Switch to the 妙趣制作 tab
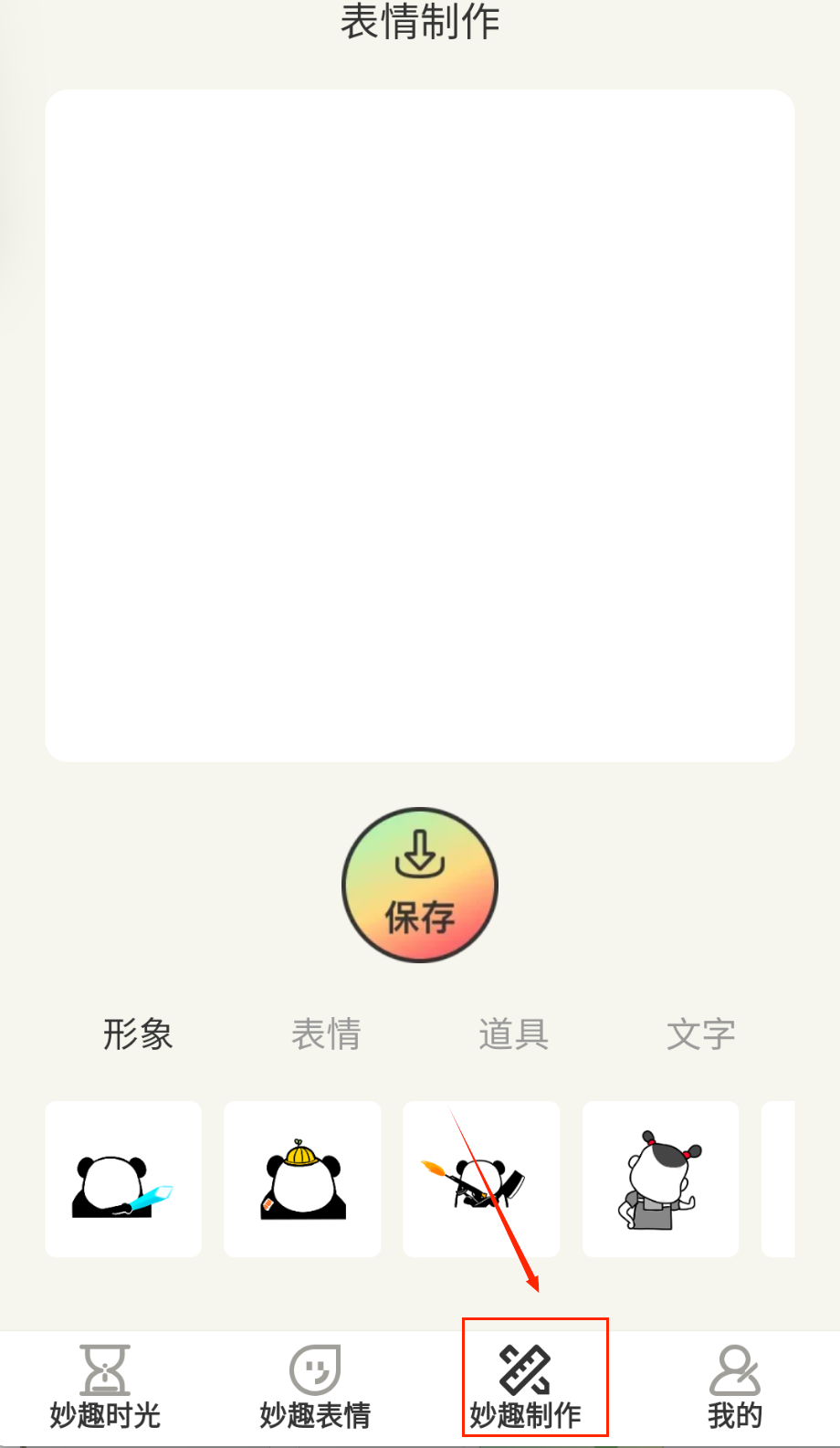Image resolution: width=840 pixels, height=1448 pixels. point(526,1386)
